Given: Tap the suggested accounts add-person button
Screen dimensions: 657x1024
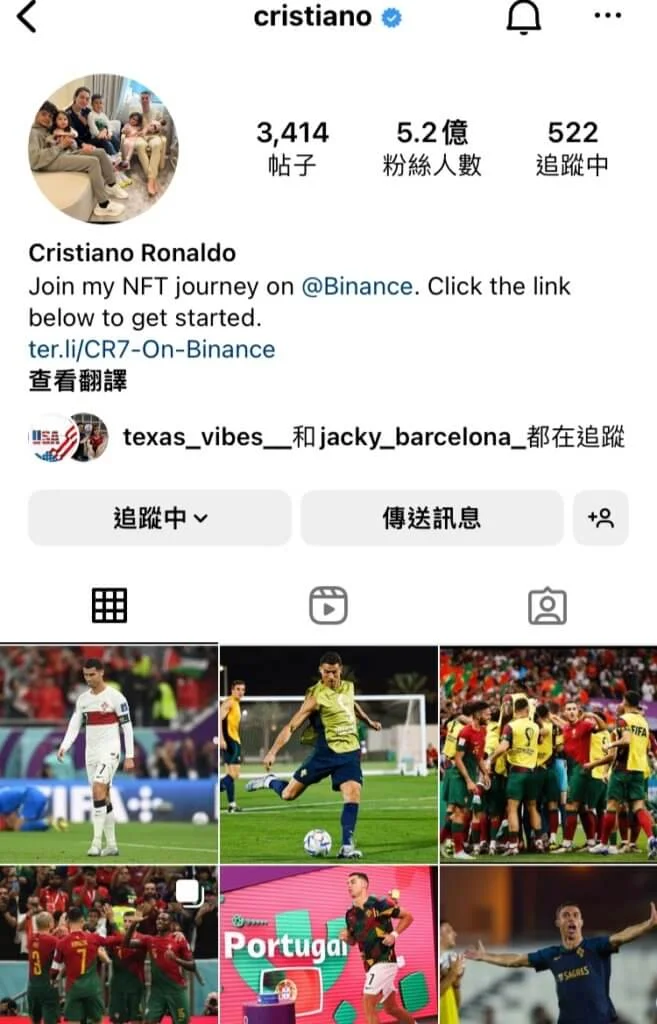Looking at the screenshot, I should point(601,518).
